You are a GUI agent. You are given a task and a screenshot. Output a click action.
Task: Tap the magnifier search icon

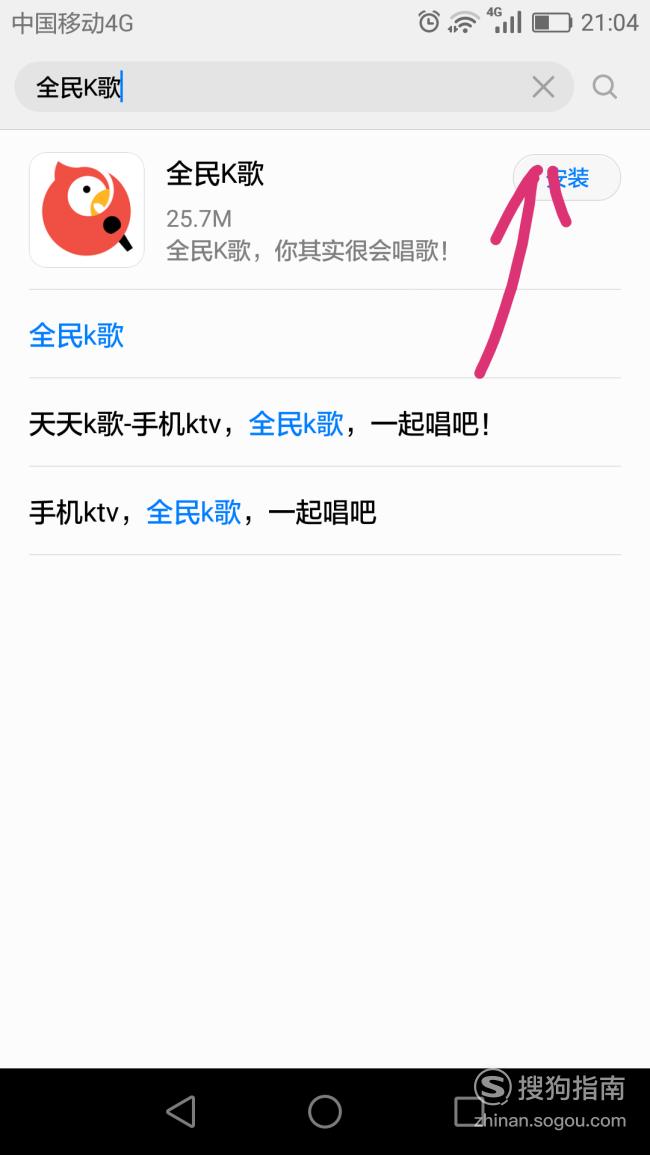[604, 88]
